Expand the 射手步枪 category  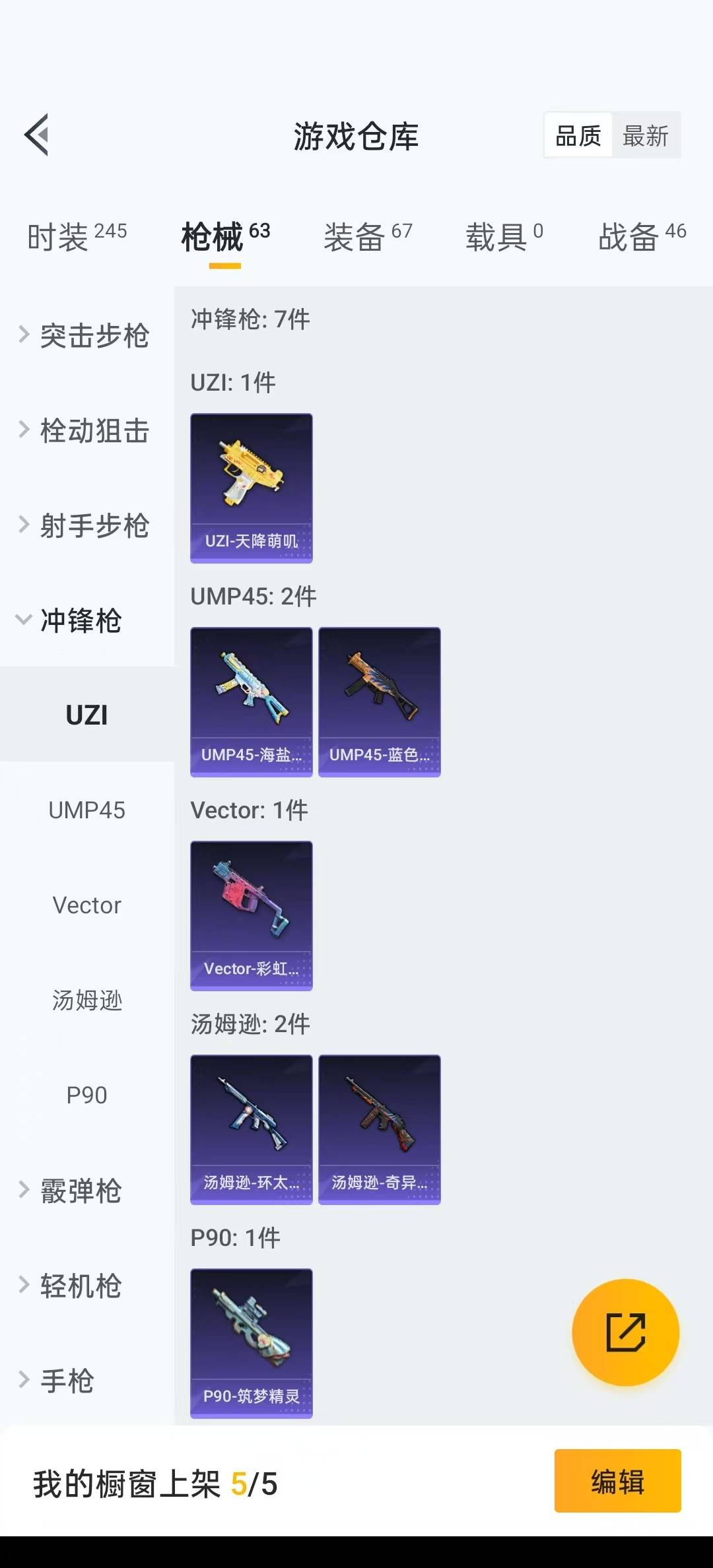86,525
